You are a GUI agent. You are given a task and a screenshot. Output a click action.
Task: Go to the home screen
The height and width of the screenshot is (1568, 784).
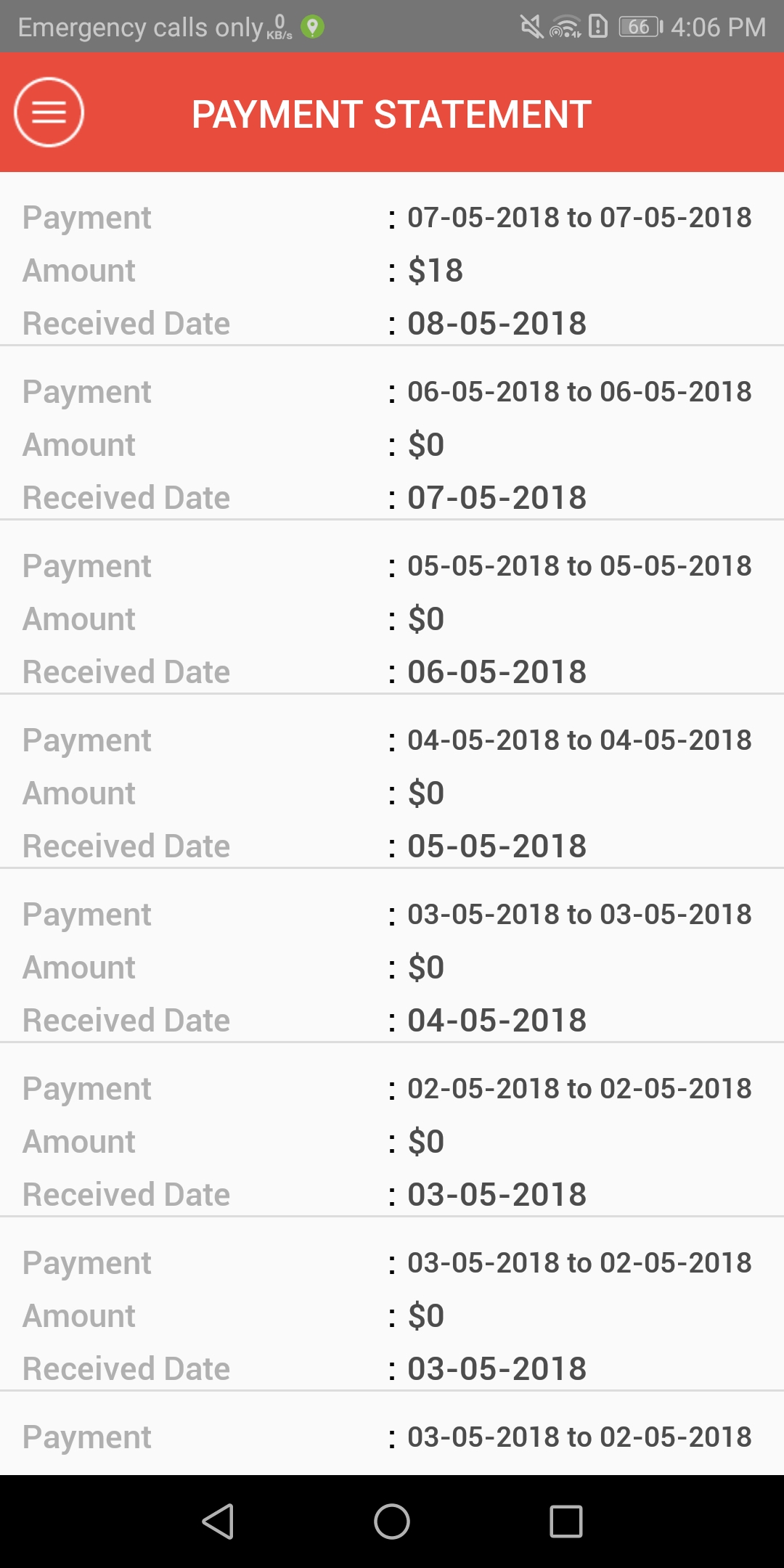tap(392, 1521)
